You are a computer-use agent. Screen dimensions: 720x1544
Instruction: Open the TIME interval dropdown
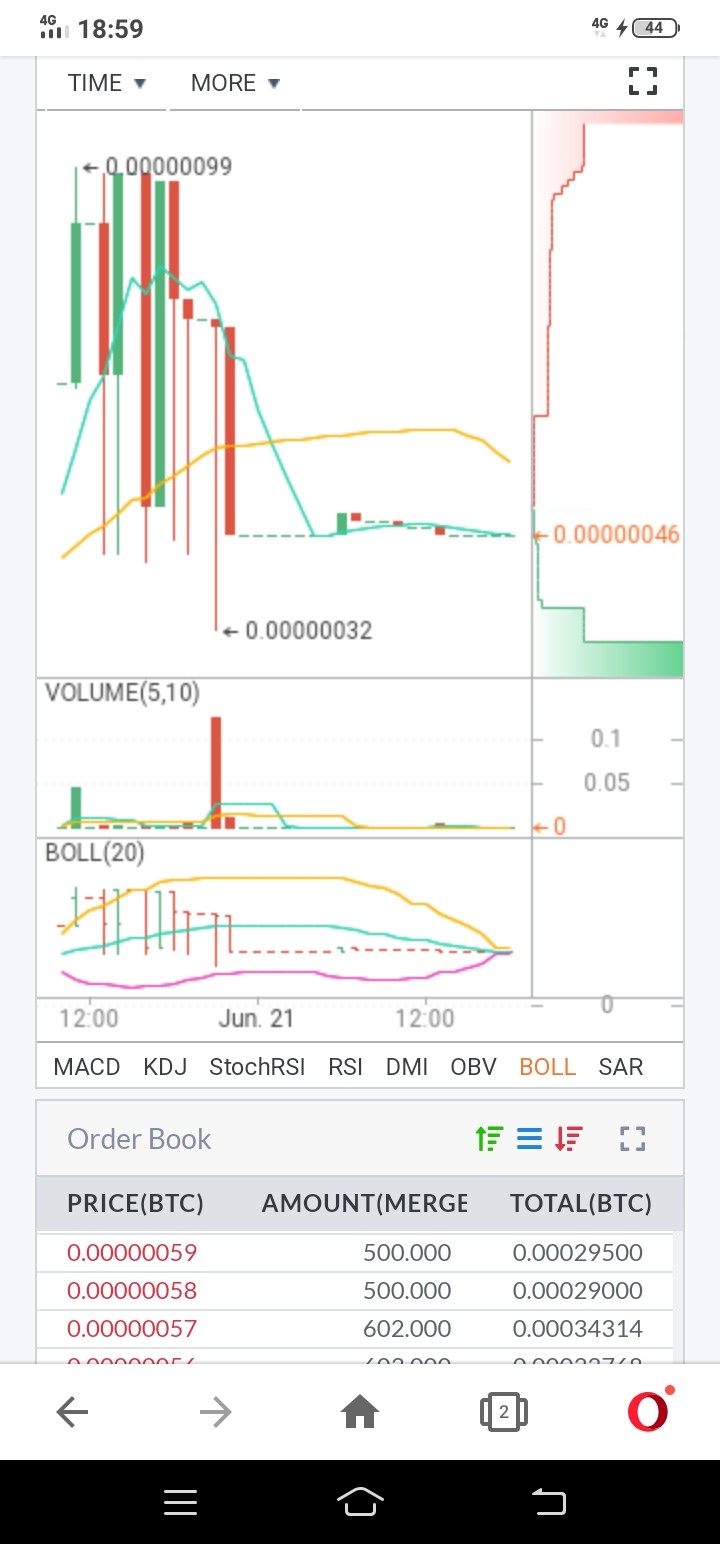107,83
